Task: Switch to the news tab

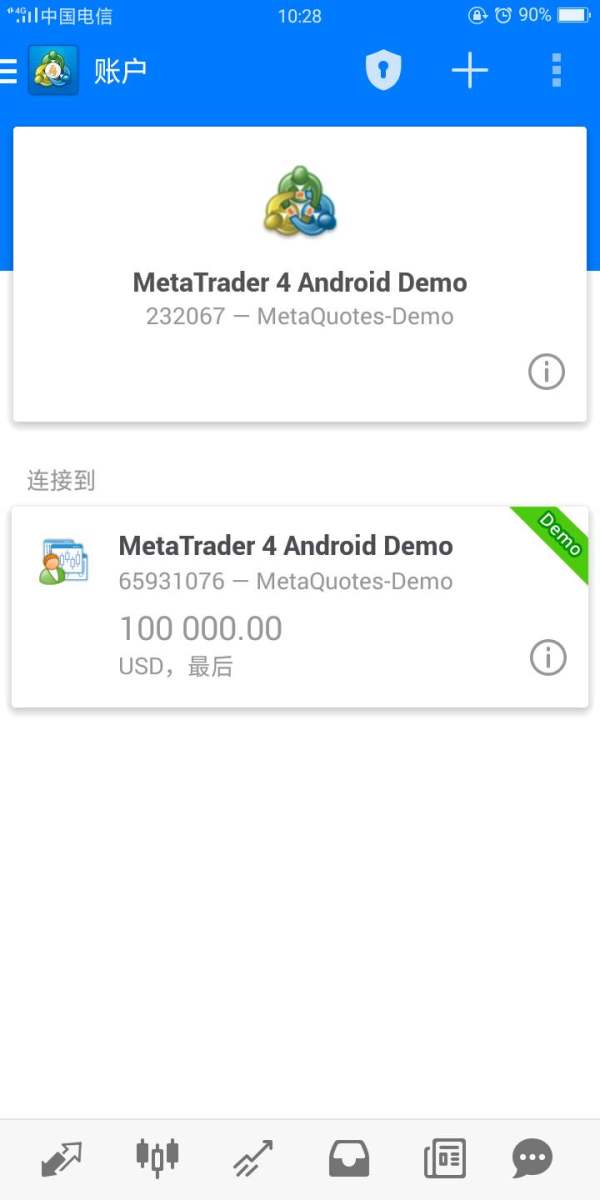Action: [444, 1159]
